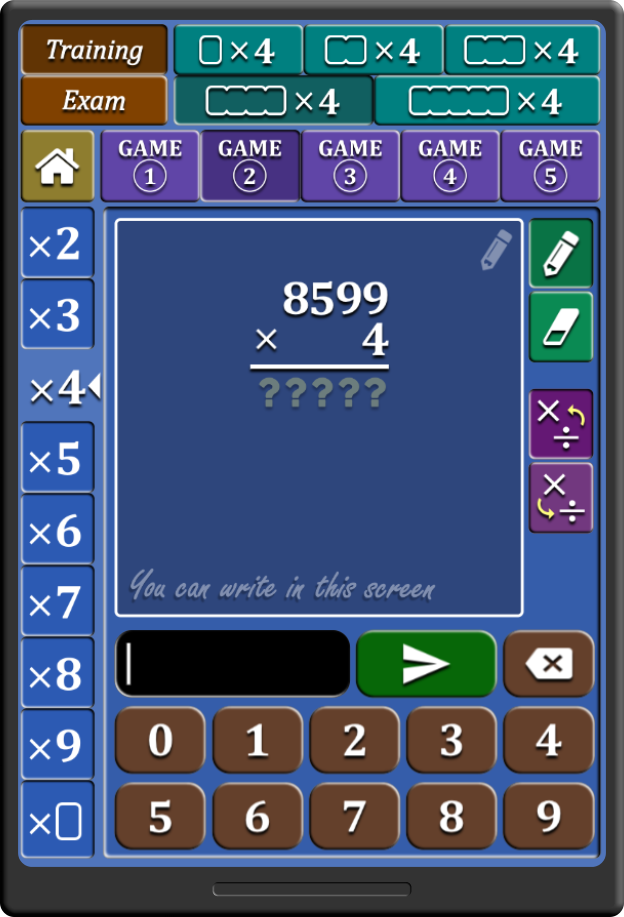The height and width of the screenshot is (917, 624).
Task: Enter digit 0 on the keypad
Action: [160, 741]
